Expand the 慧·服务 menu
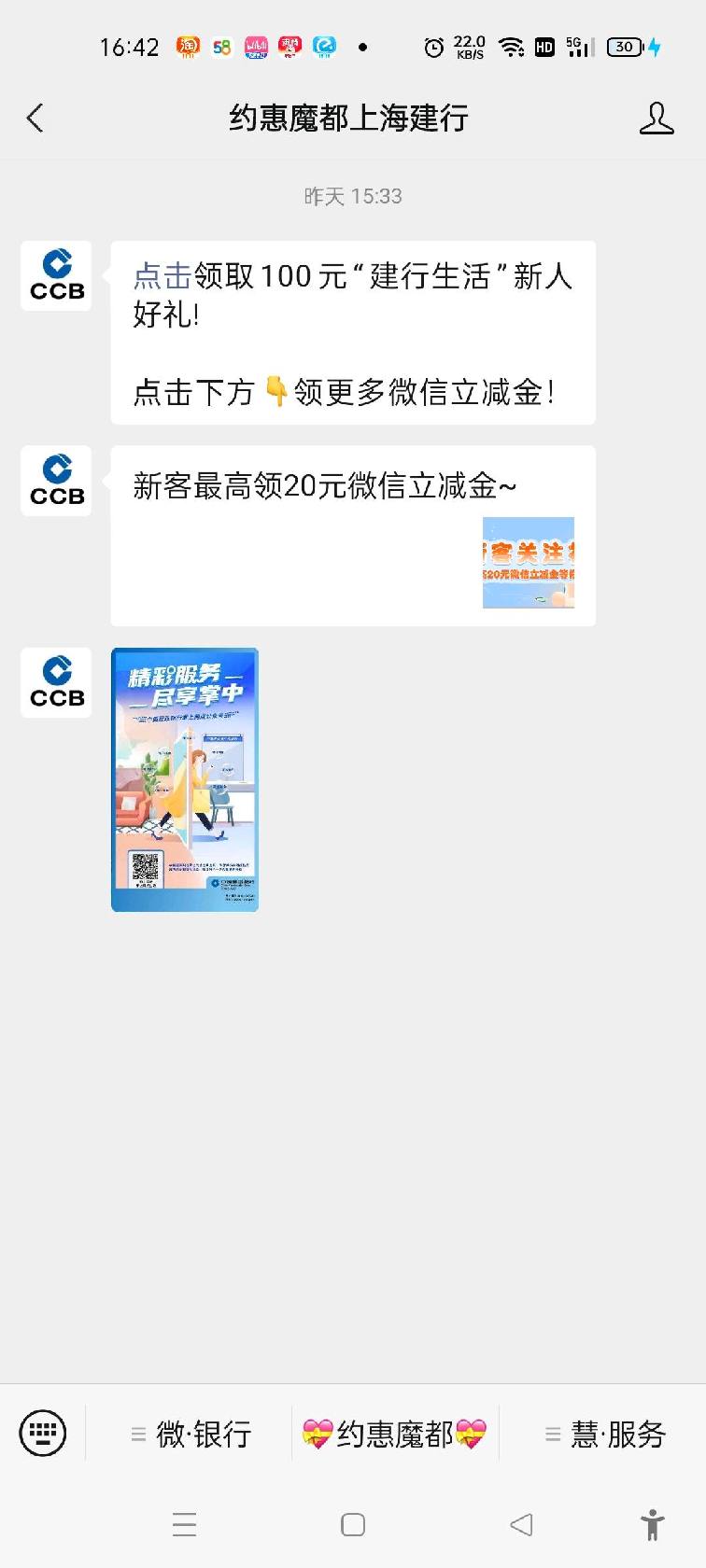 (x=604, y=1434)
